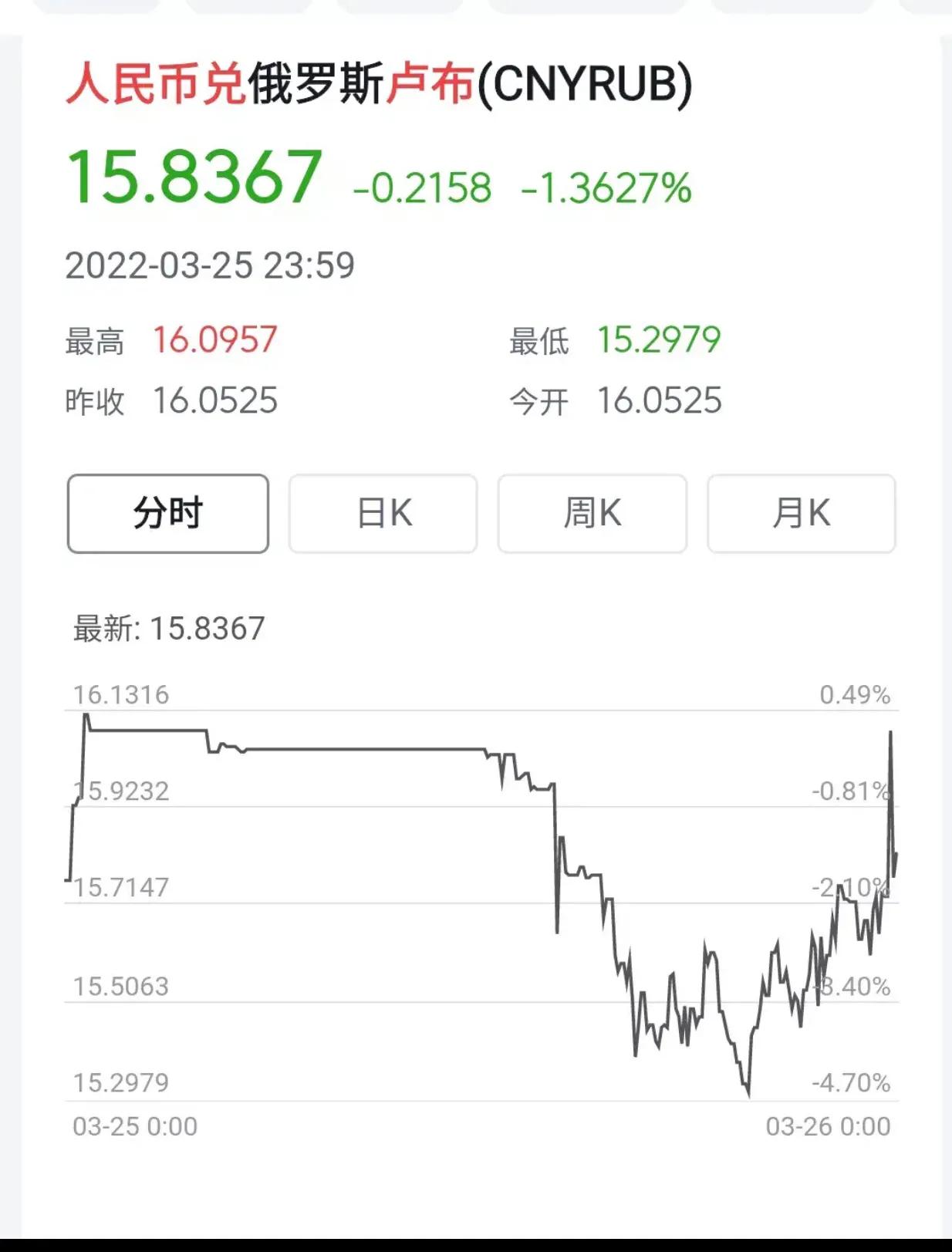Switch to the 日K tab

coord(383,515)
